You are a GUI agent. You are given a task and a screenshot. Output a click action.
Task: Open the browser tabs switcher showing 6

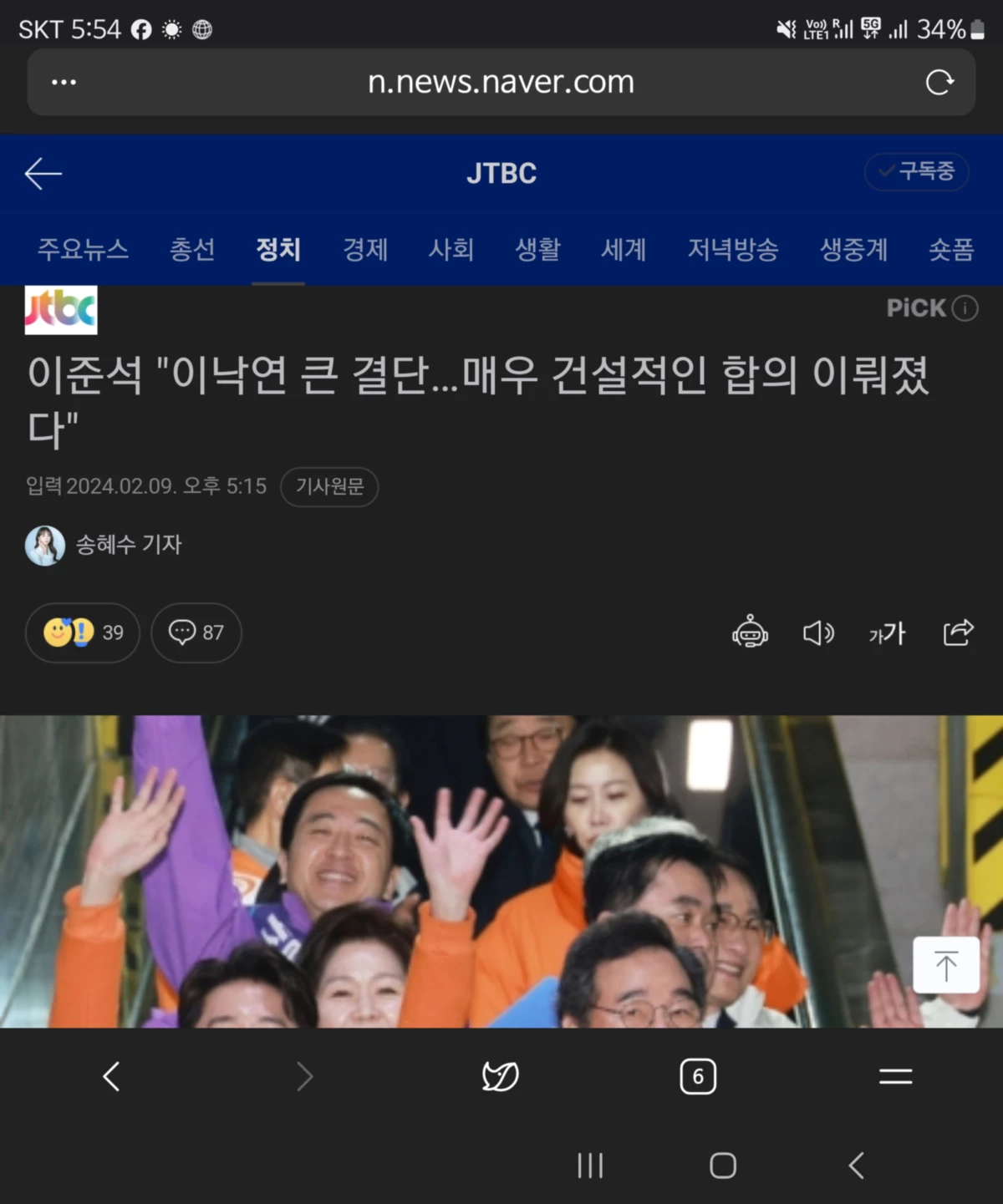point(698,1076)
